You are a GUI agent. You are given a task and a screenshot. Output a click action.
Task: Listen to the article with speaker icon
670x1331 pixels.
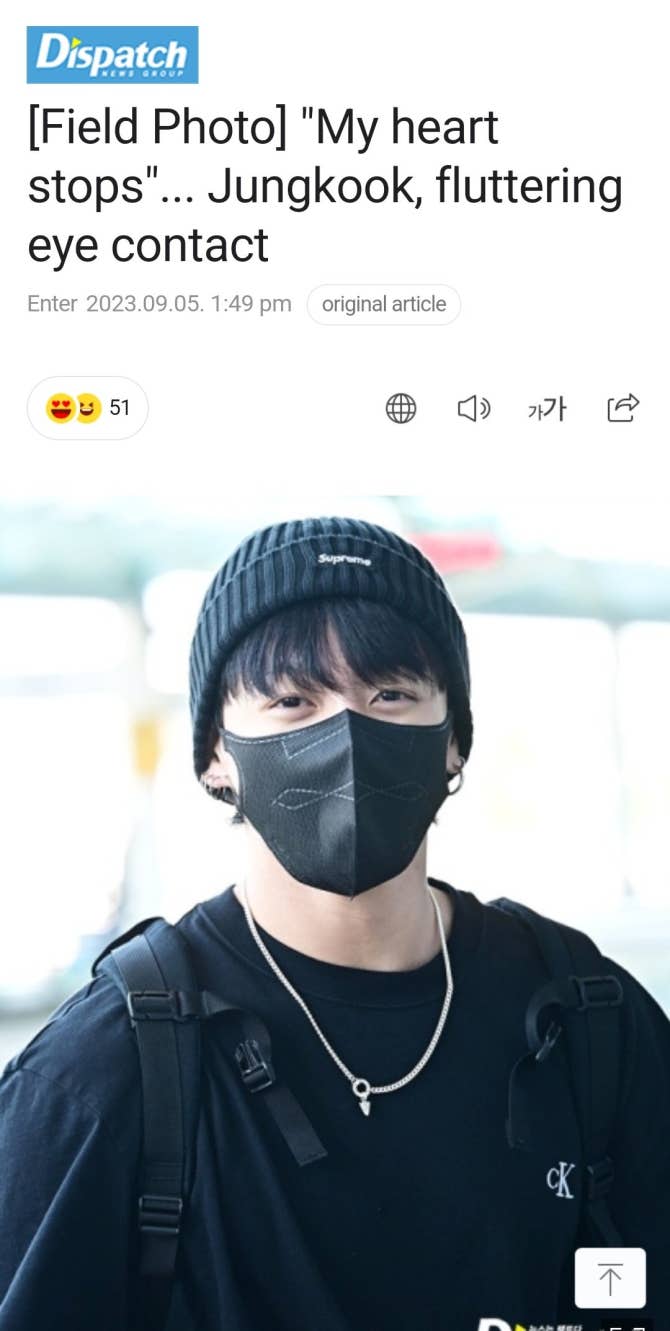click(x=474, y=408)
